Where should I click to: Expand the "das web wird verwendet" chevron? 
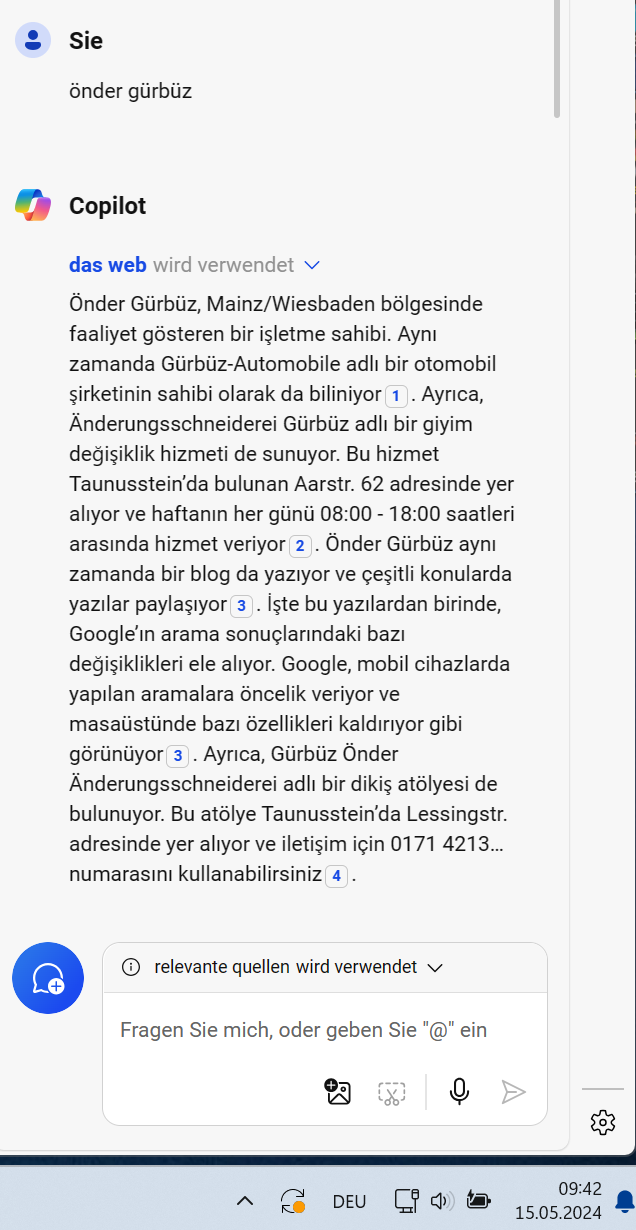(311, 265)
